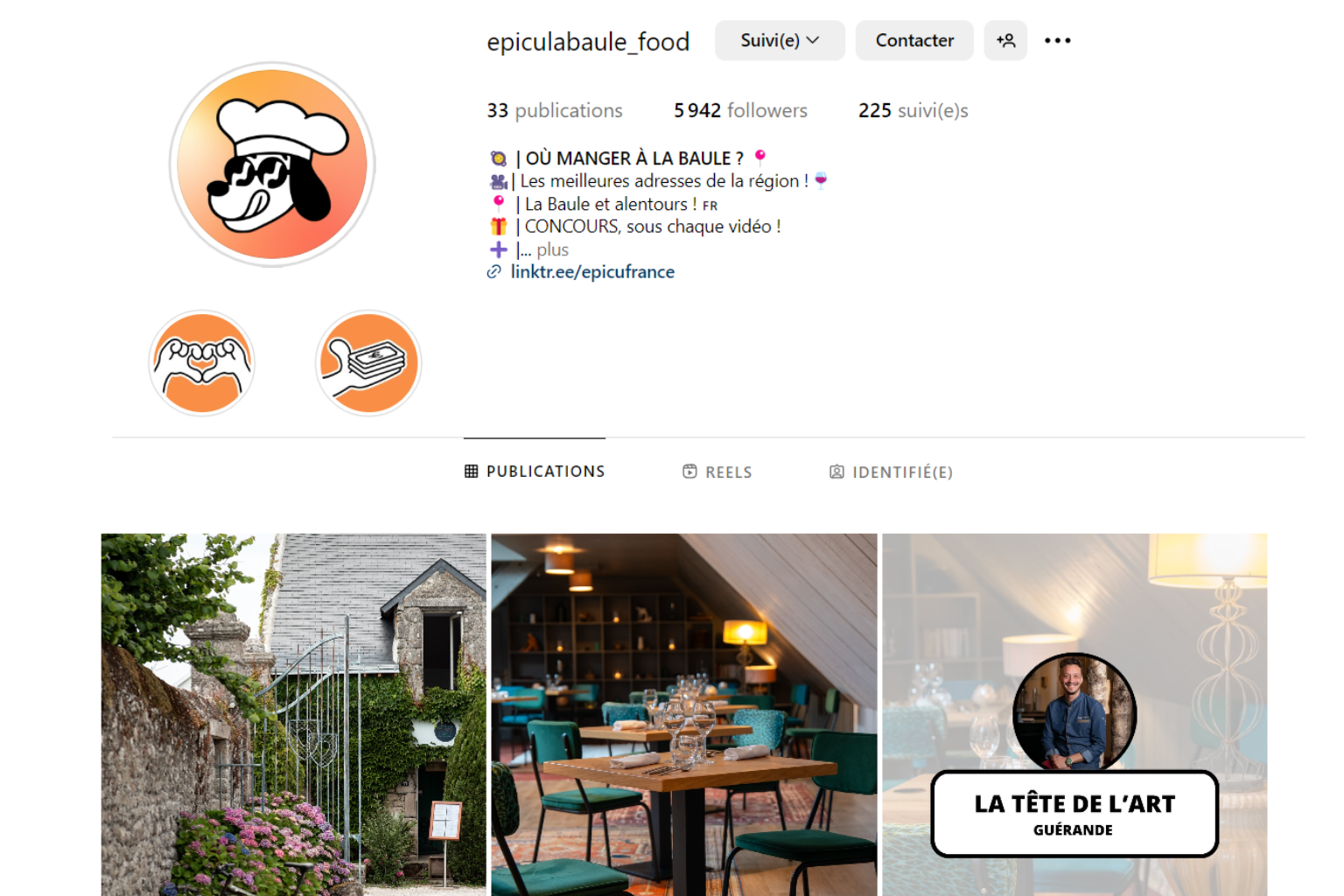The width and height of the screenshot is (1344, 896).
Task: Open the money hand story highlight
Action: click(368, 363)
